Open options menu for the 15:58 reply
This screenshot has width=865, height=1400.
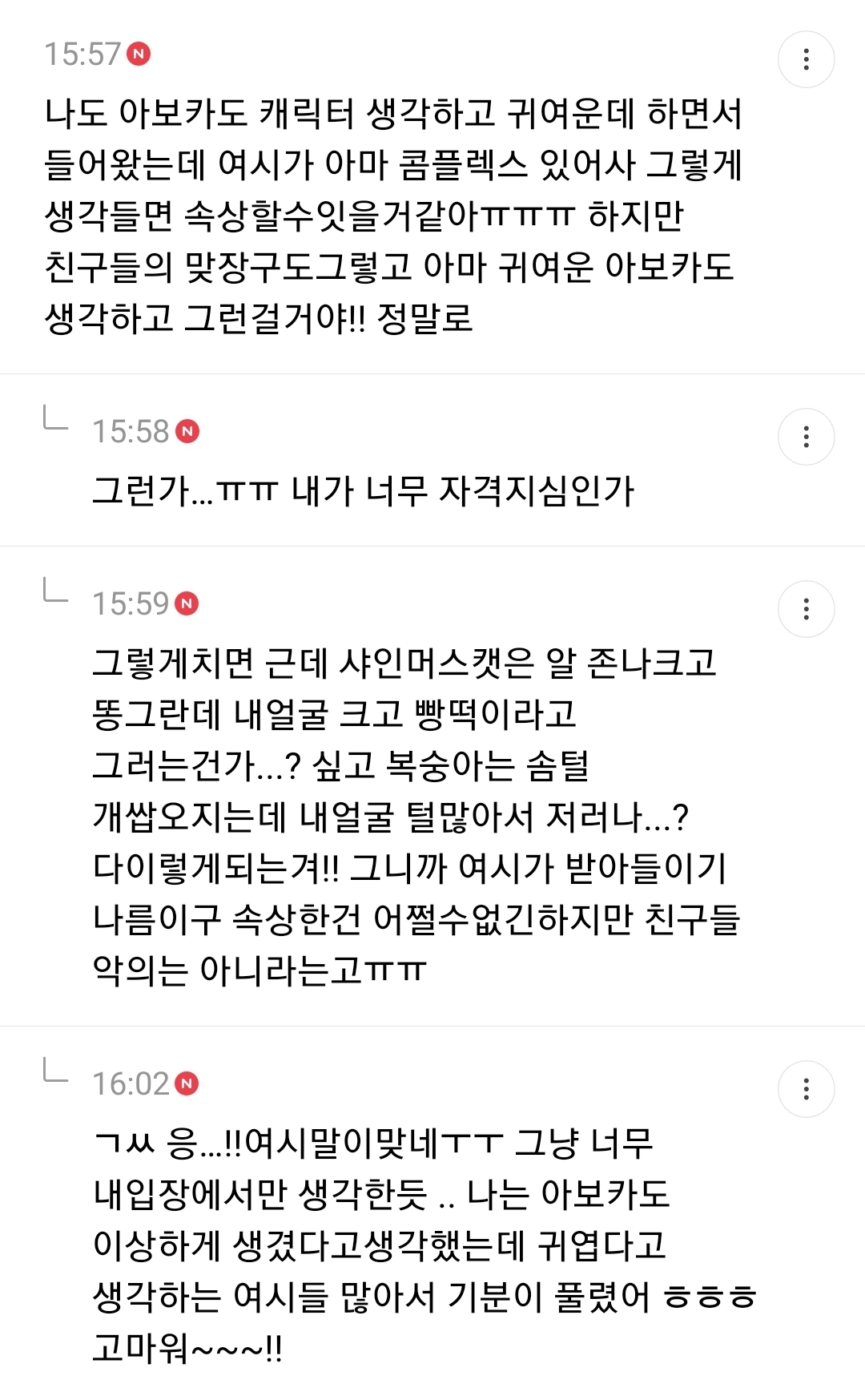(x=806, y=437)
